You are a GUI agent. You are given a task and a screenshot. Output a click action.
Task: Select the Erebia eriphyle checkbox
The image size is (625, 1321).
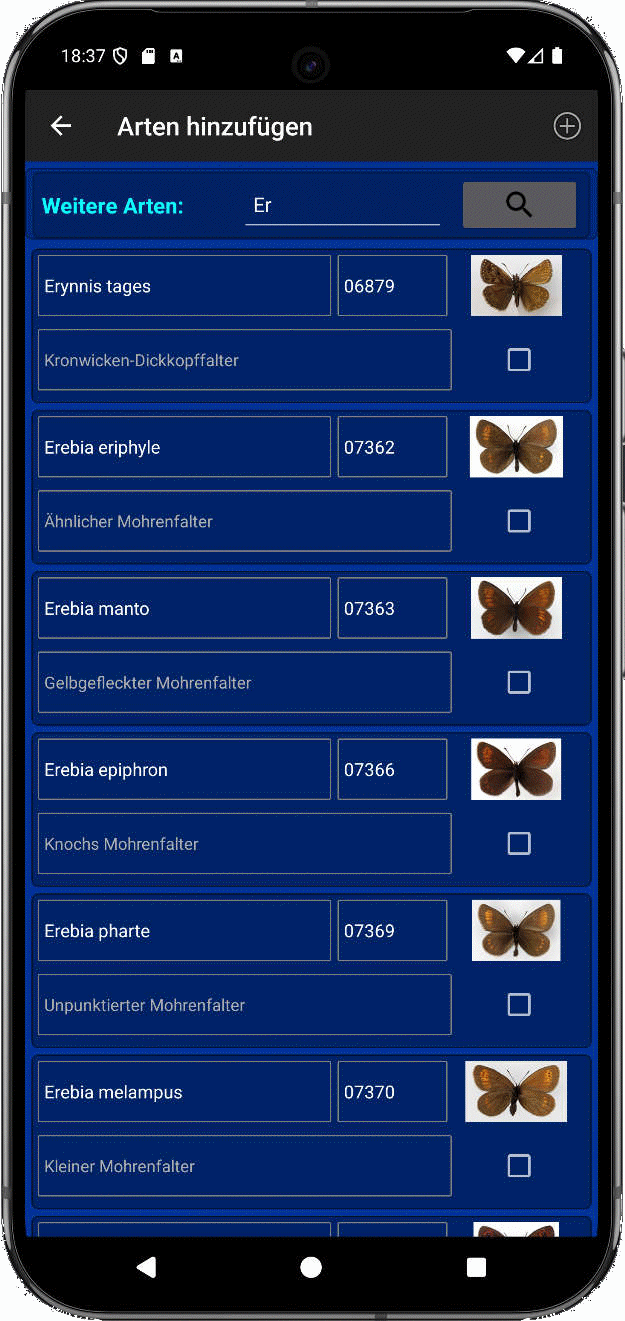coord(519,521)
